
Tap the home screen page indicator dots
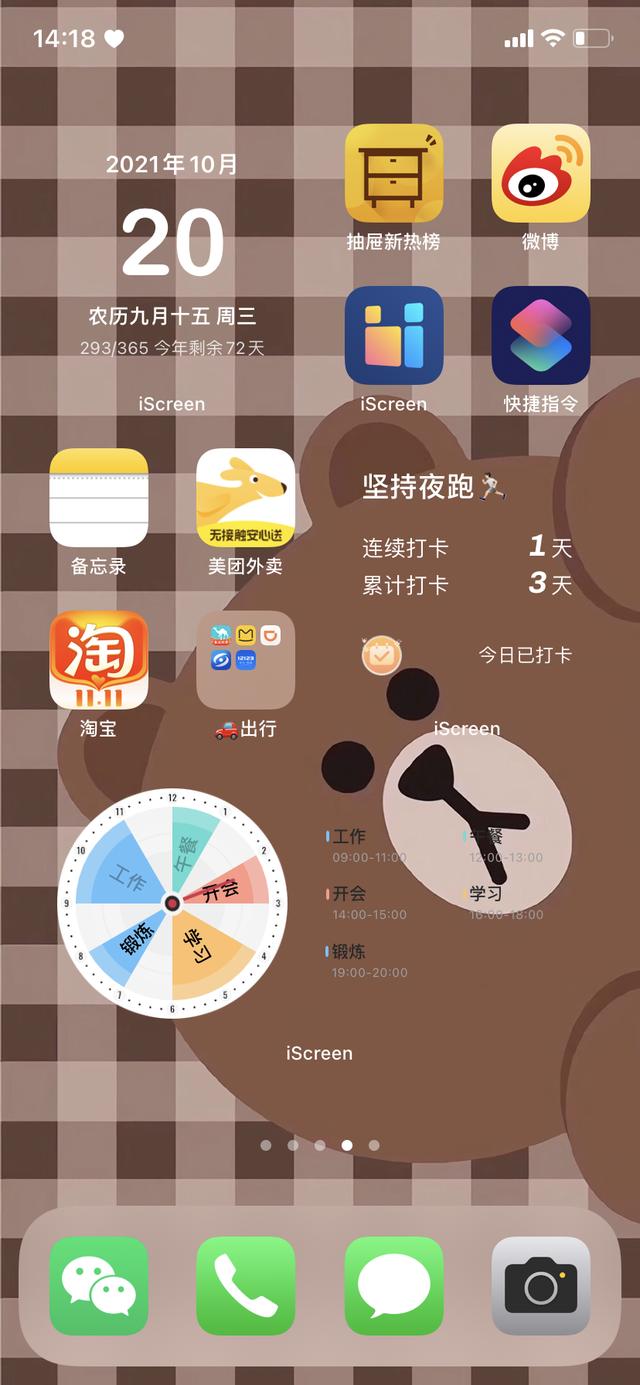320,1145
